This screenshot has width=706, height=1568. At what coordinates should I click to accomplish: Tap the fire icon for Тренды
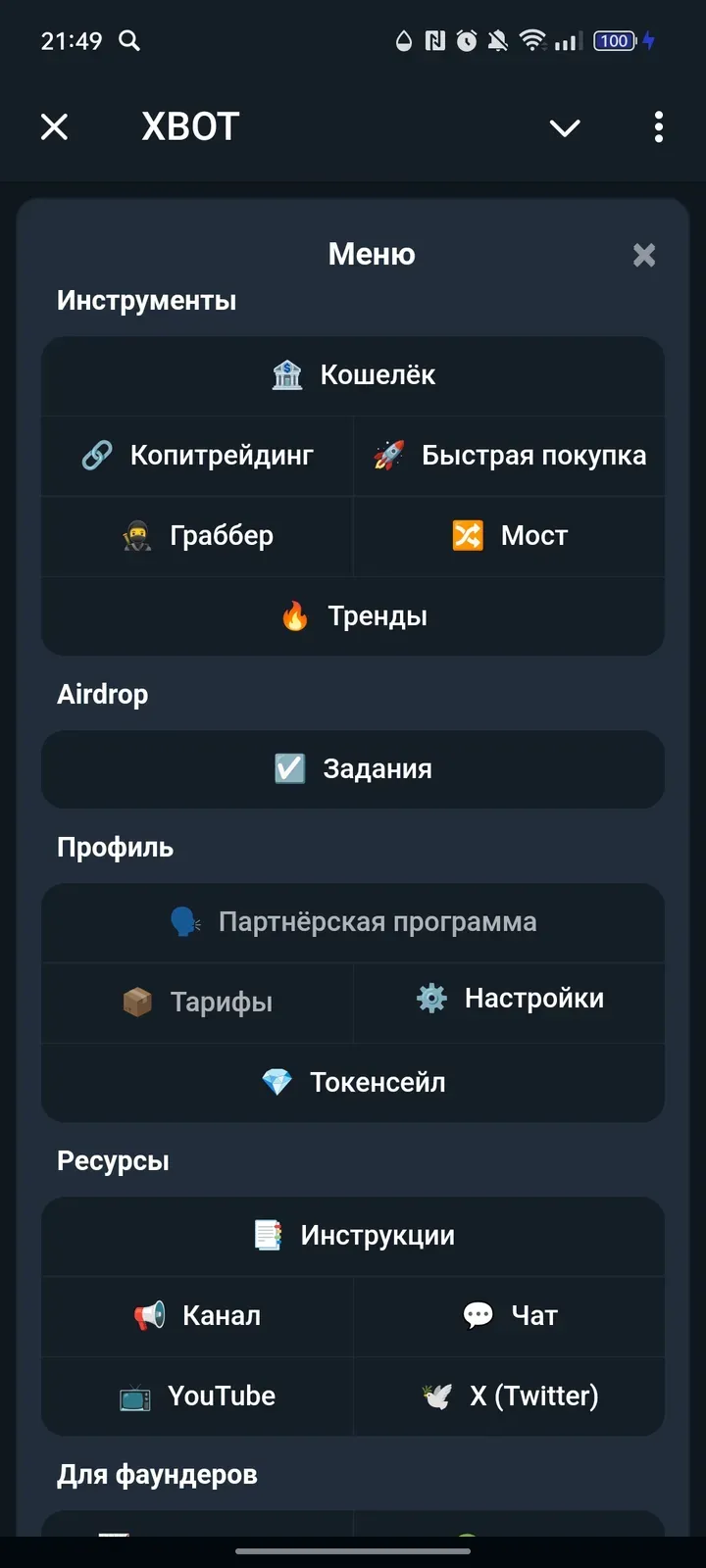click(x=295, y=615)
